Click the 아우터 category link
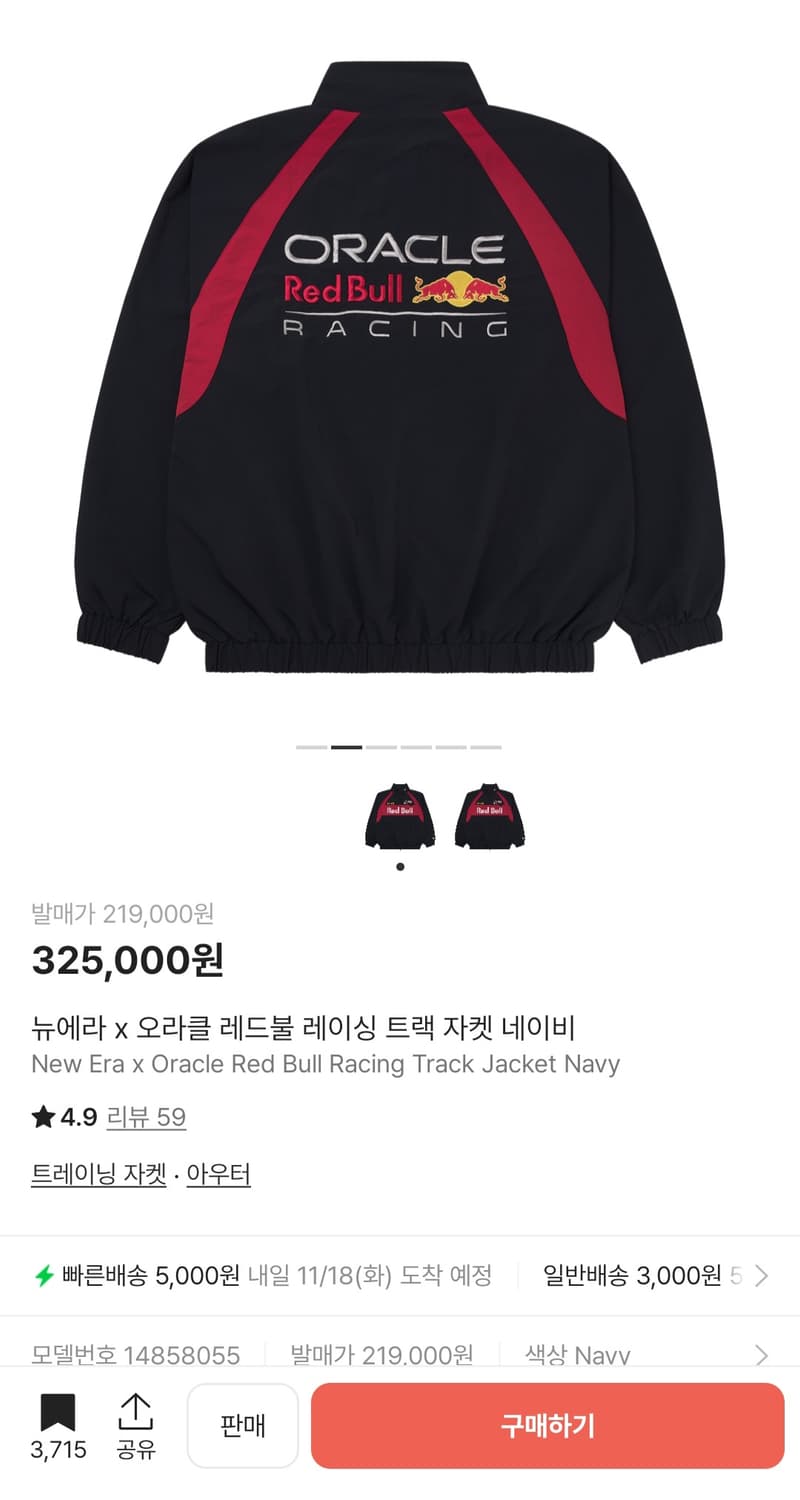Screen dimensions: 800x1500 tap(218, 1176)
